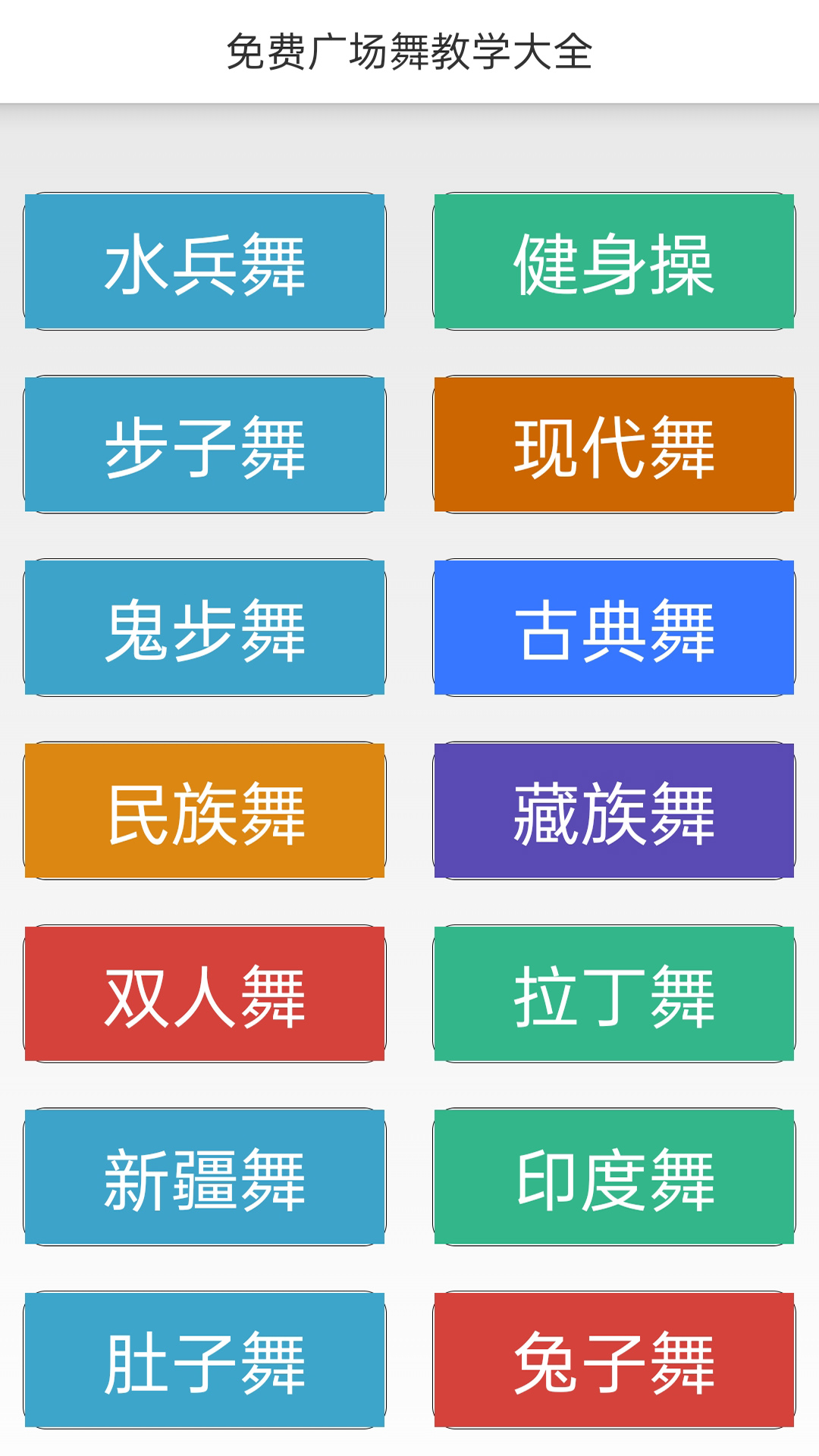Viewport: 819px width, 1456px height.
Task: Open the 新疆舞 category
Action: (x=205, y=1177)
